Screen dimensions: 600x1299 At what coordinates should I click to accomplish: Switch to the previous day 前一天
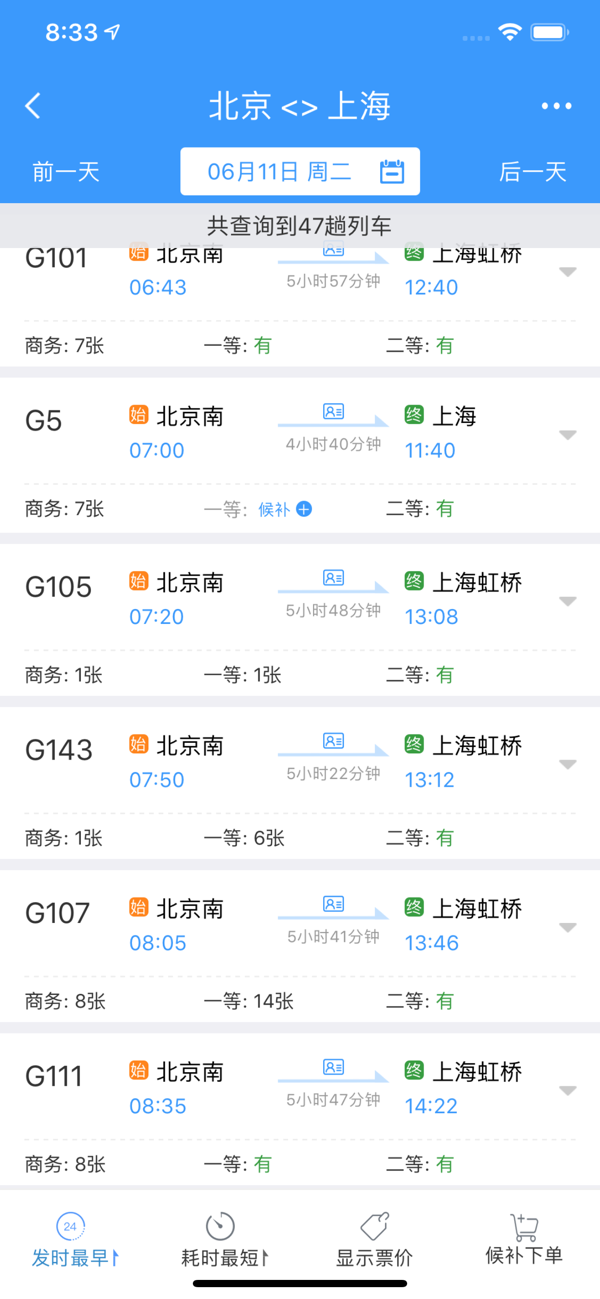point(66,172)
